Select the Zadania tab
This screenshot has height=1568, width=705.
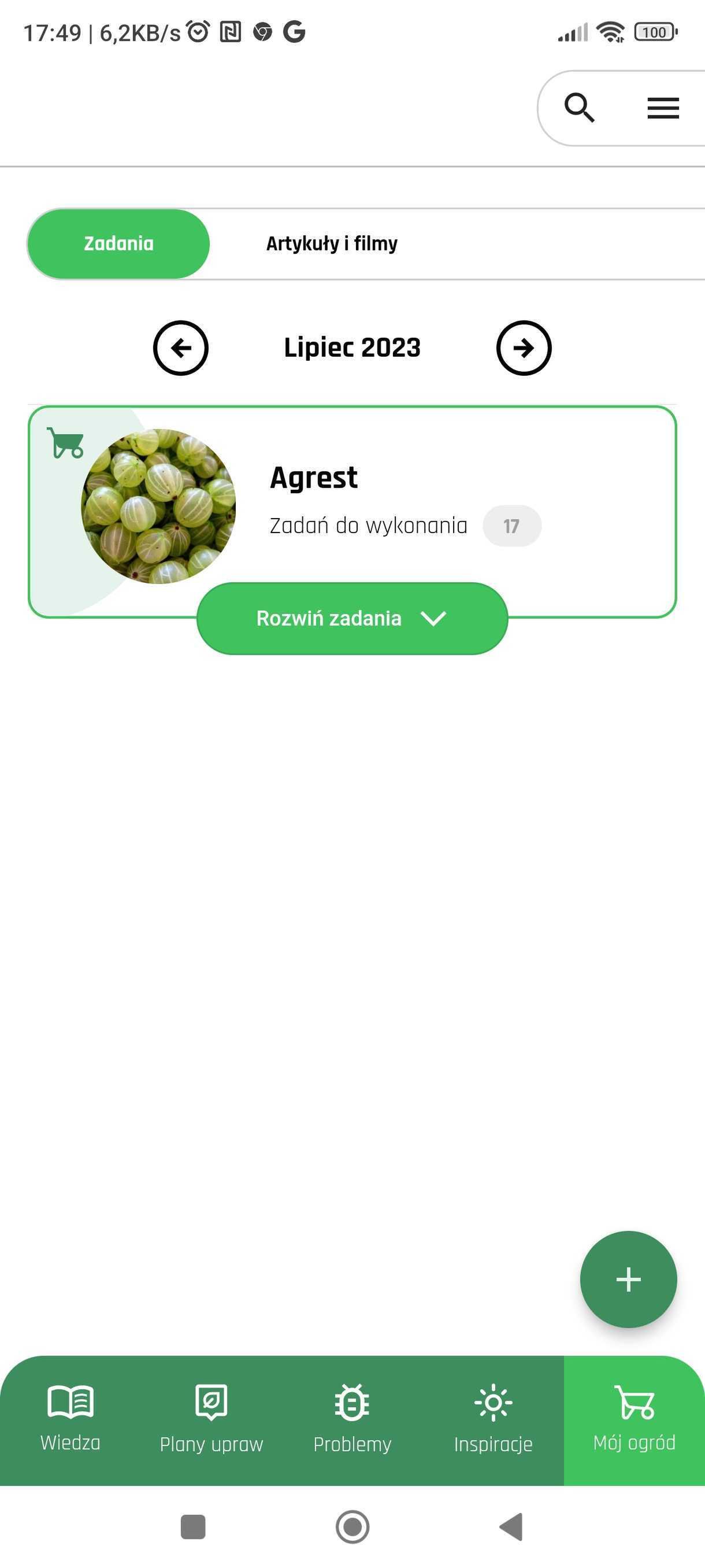[118, 243]
